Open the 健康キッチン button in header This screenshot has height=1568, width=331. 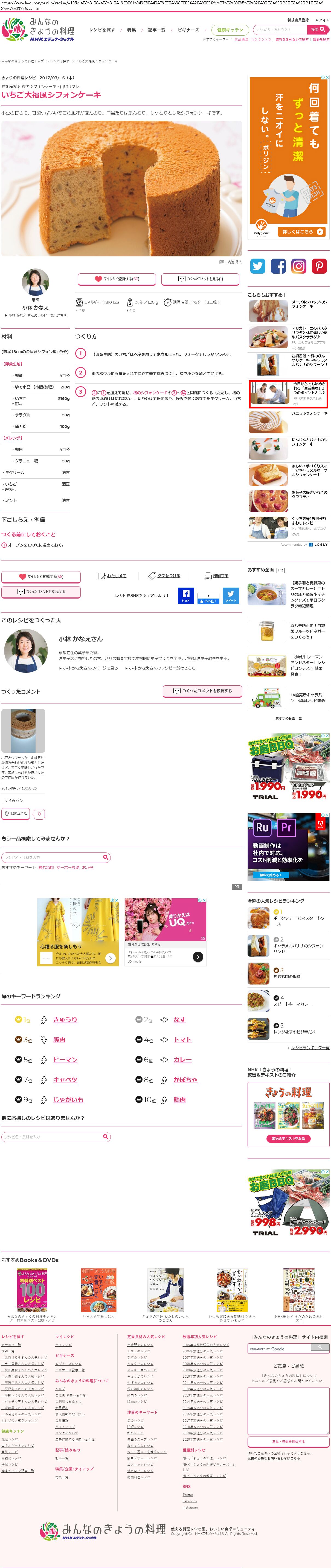click(x=230, y=30)
